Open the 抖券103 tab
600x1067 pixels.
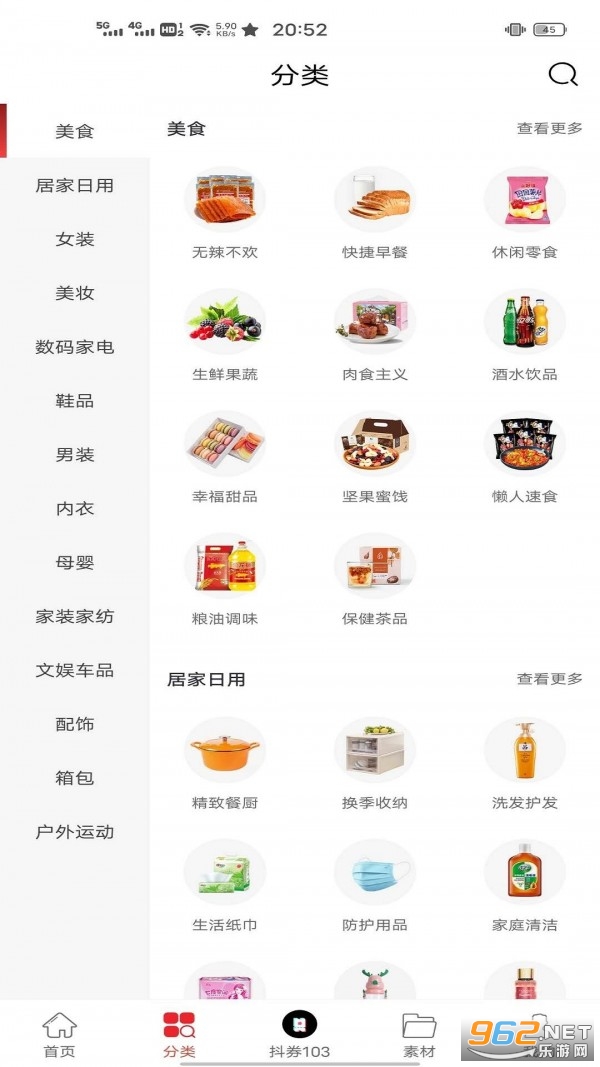click(299, 1035)
